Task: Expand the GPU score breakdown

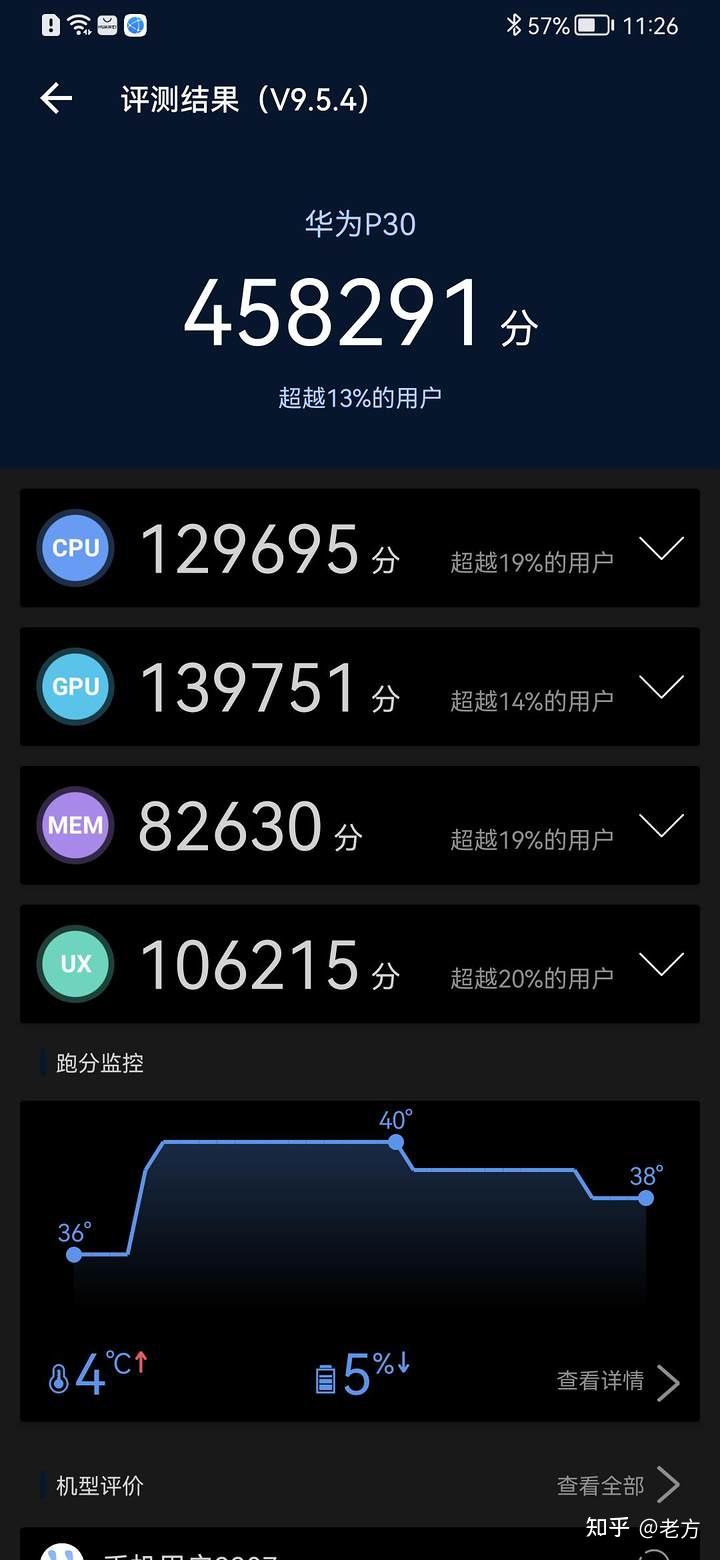Action: pyautogui.click(x=661, y=687)
